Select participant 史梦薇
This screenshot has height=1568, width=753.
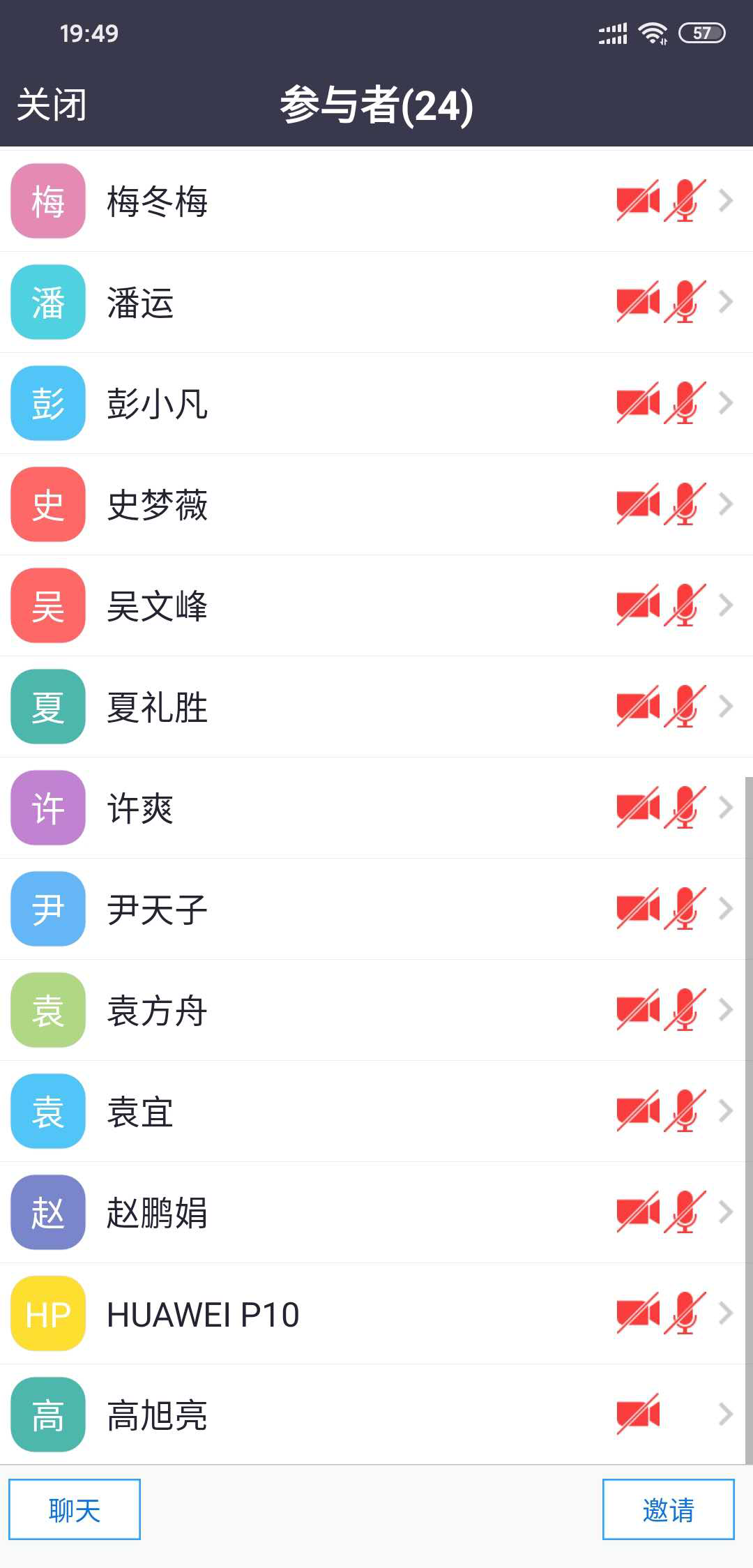(x=376, y=505)
